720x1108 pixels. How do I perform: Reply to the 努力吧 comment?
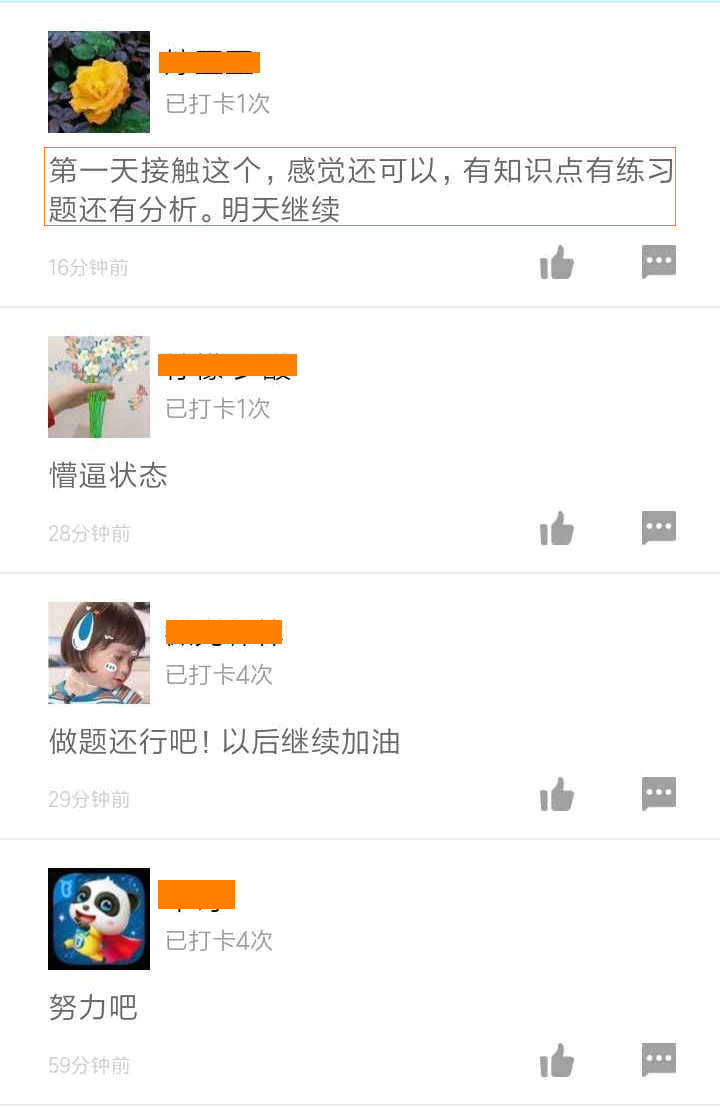pyautogui.click(x=658, y=1060)
